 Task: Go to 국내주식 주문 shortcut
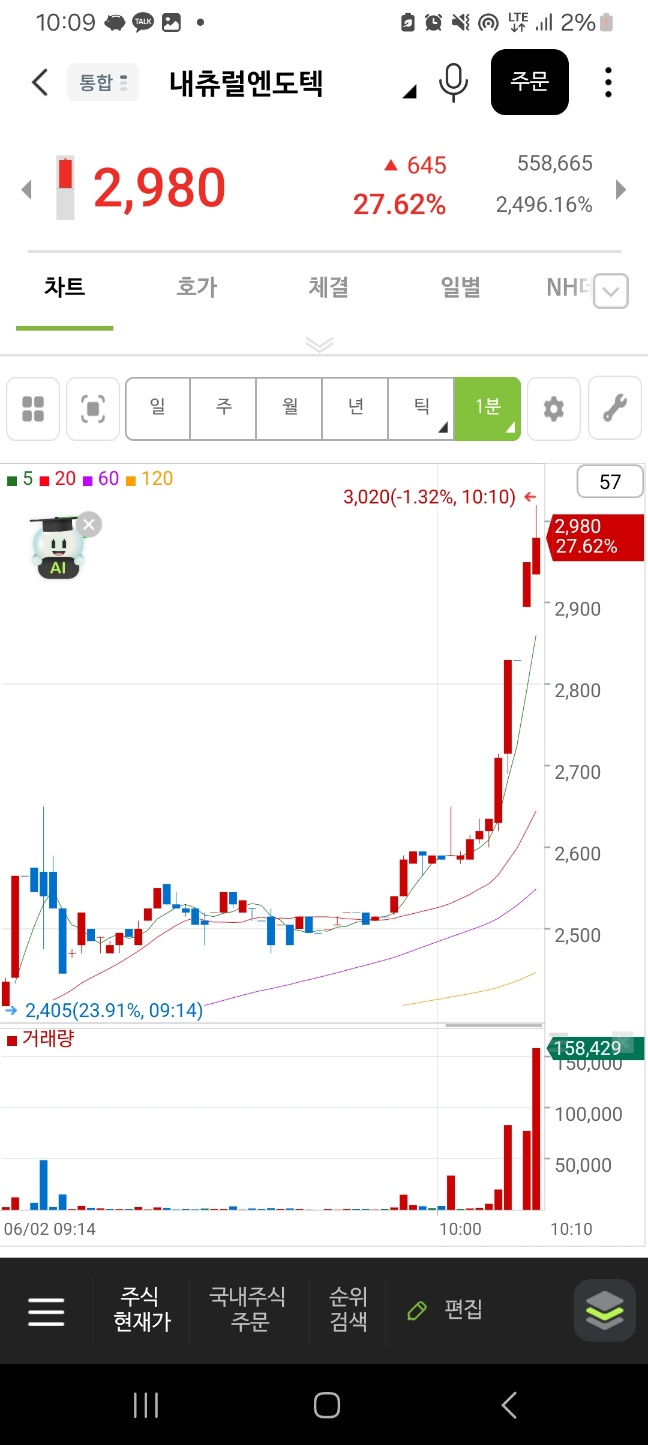tap(247, 1310)
